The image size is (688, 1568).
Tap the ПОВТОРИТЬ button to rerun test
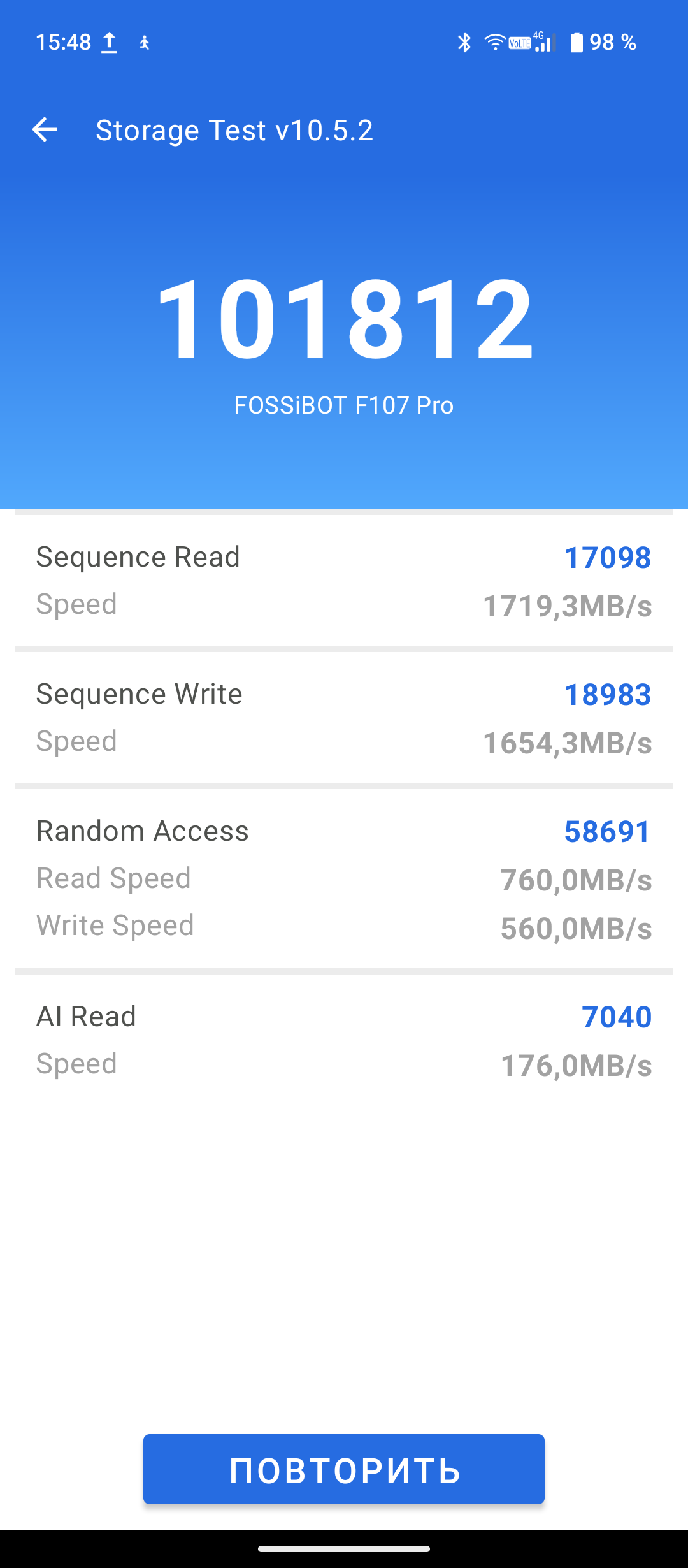point(344,1469)
